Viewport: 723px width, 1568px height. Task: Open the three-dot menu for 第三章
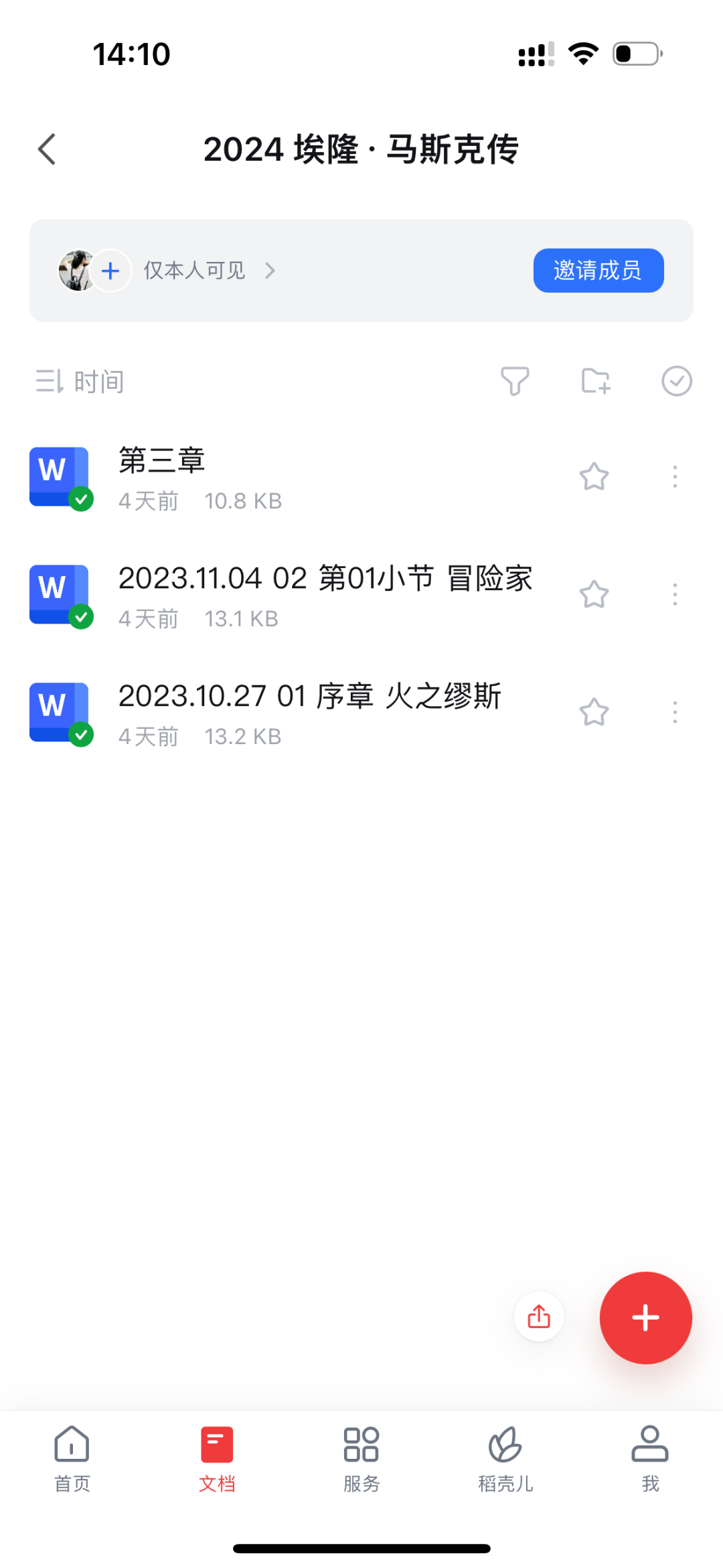[x=674, y=476]
